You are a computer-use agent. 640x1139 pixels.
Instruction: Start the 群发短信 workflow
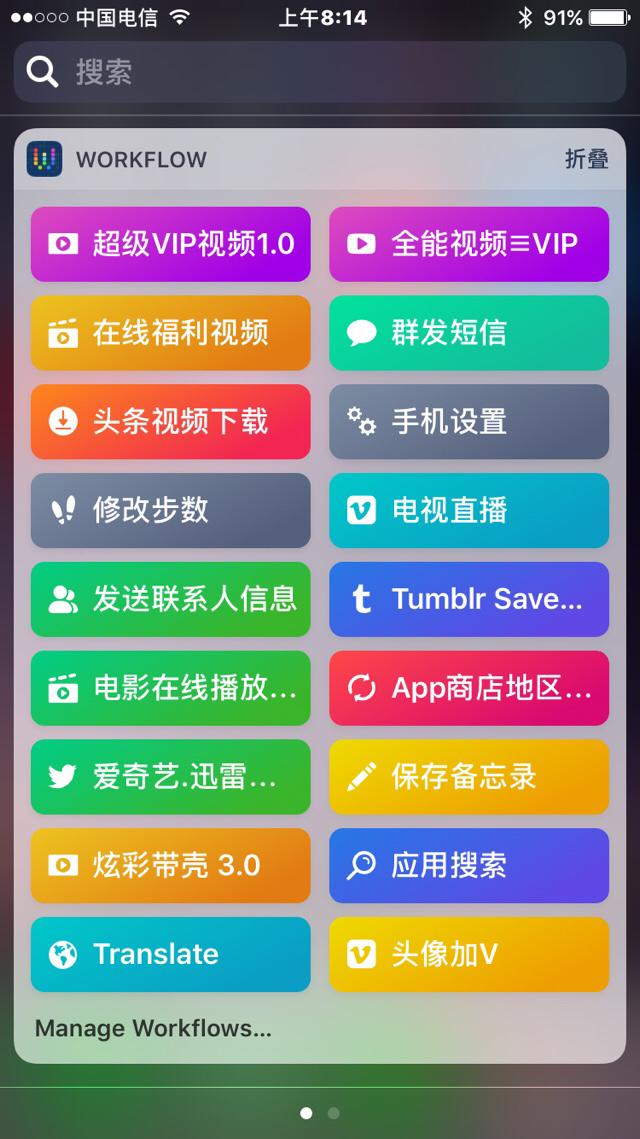click(469, 333)
